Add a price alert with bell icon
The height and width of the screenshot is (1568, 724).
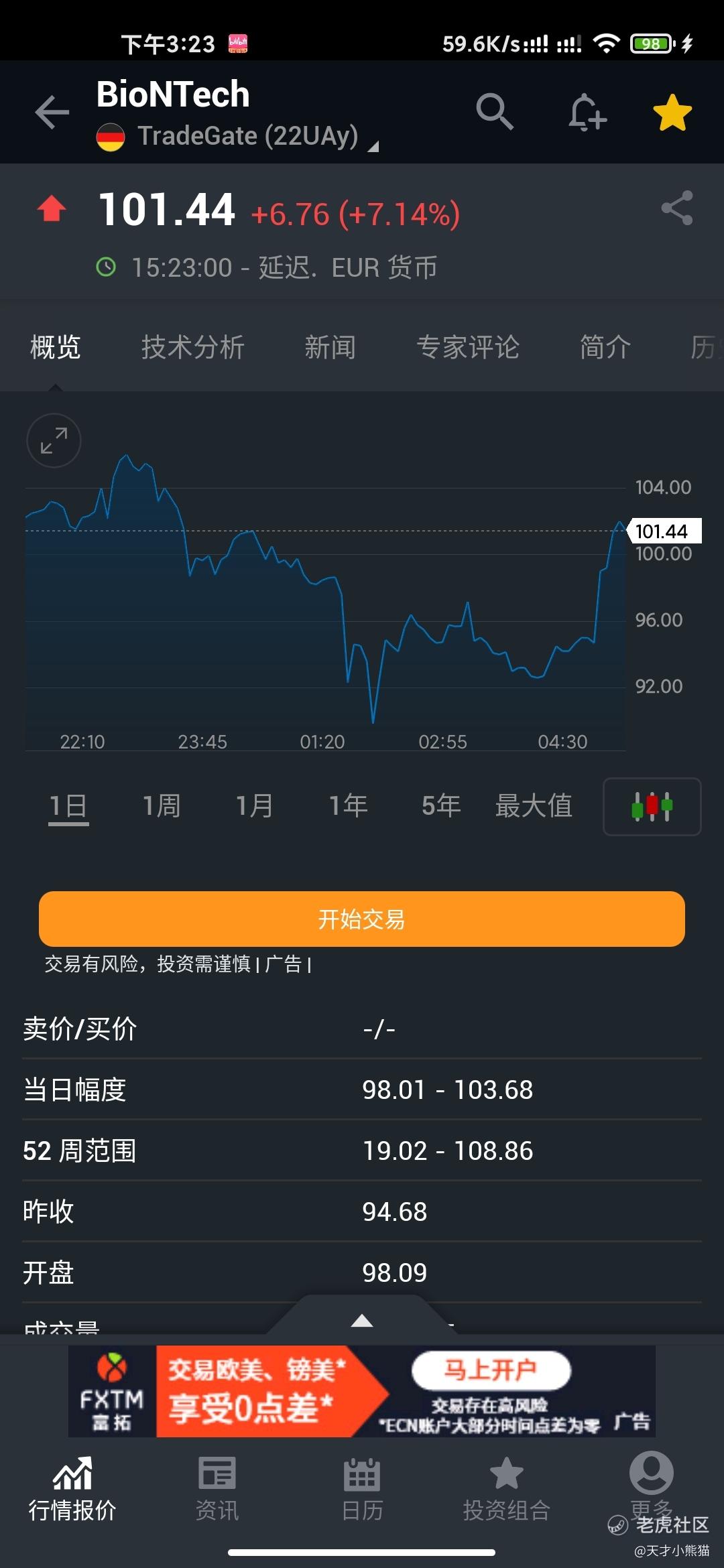(587, 112)
